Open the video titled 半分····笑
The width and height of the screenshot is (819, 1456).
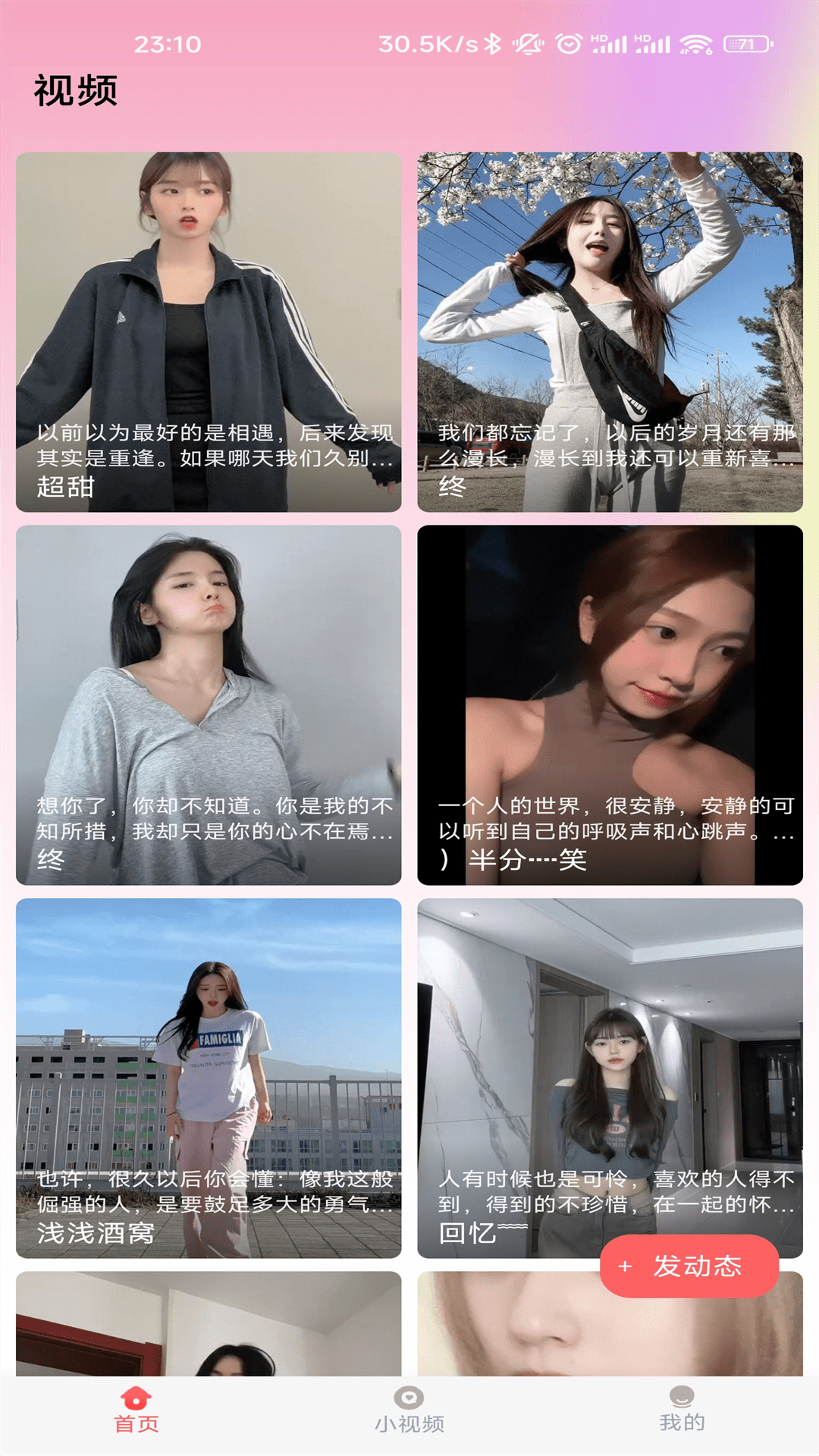(610, 705)
